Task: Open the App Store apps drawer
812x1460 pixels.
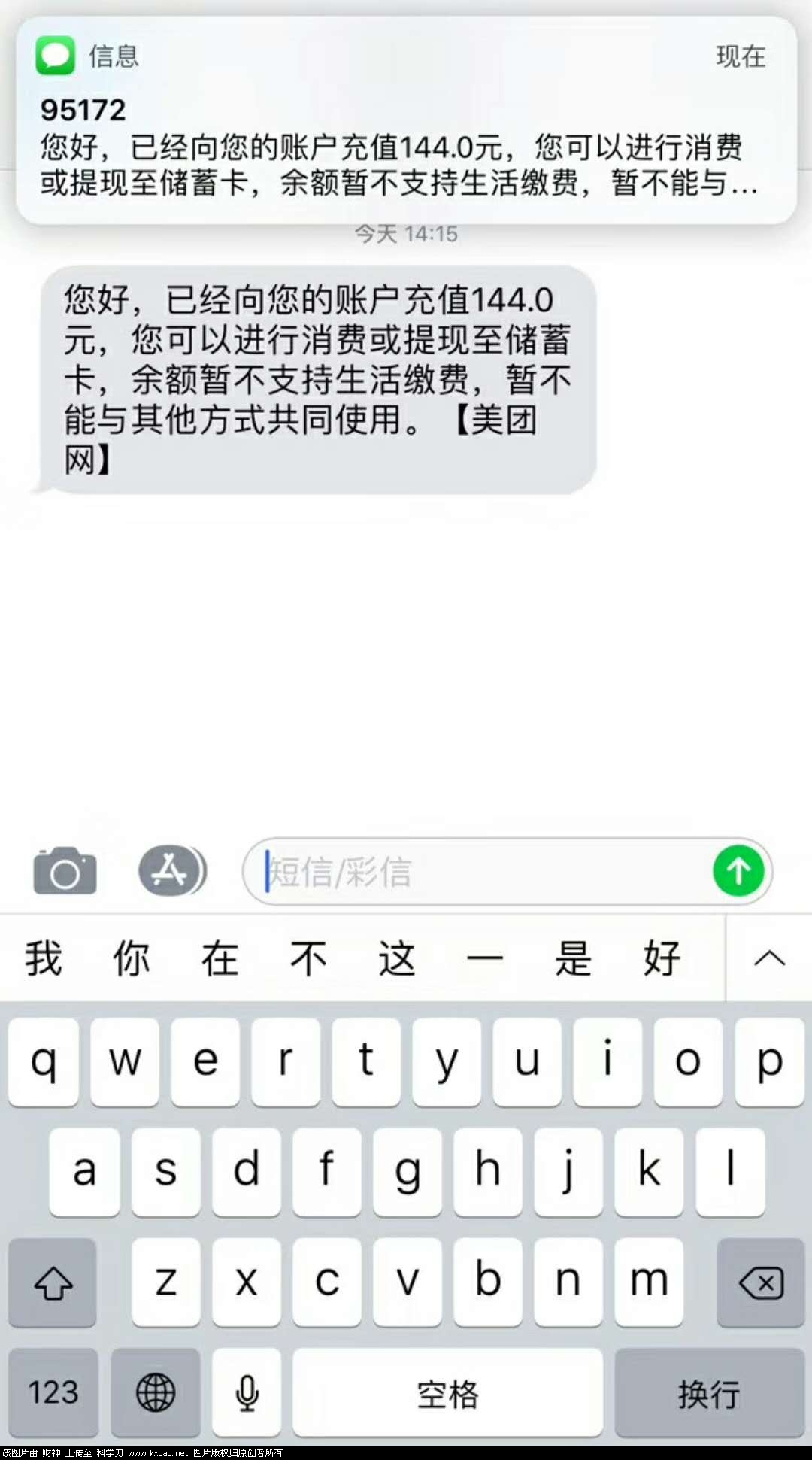Action: 172,872
